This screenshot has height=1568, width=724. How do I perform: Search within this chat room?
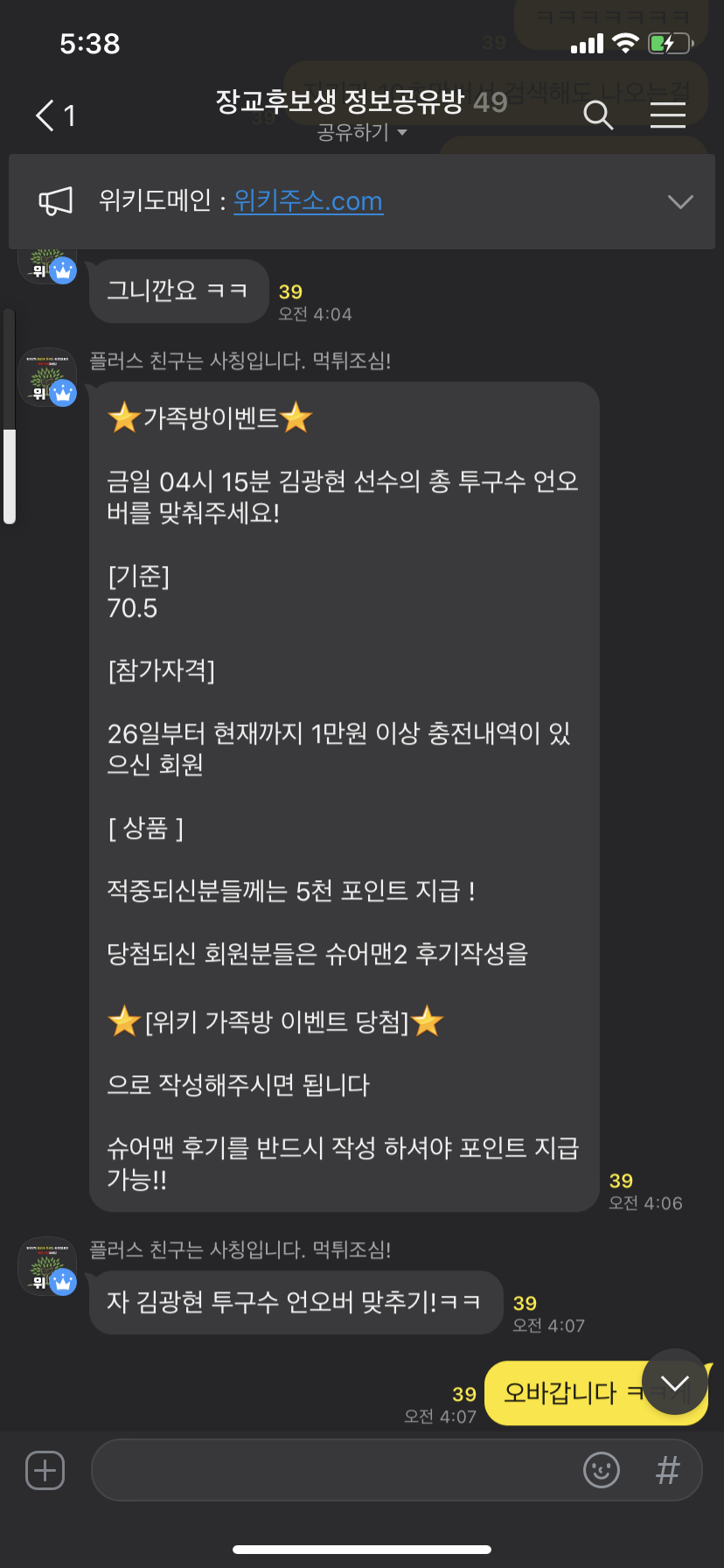pos(598,115)
